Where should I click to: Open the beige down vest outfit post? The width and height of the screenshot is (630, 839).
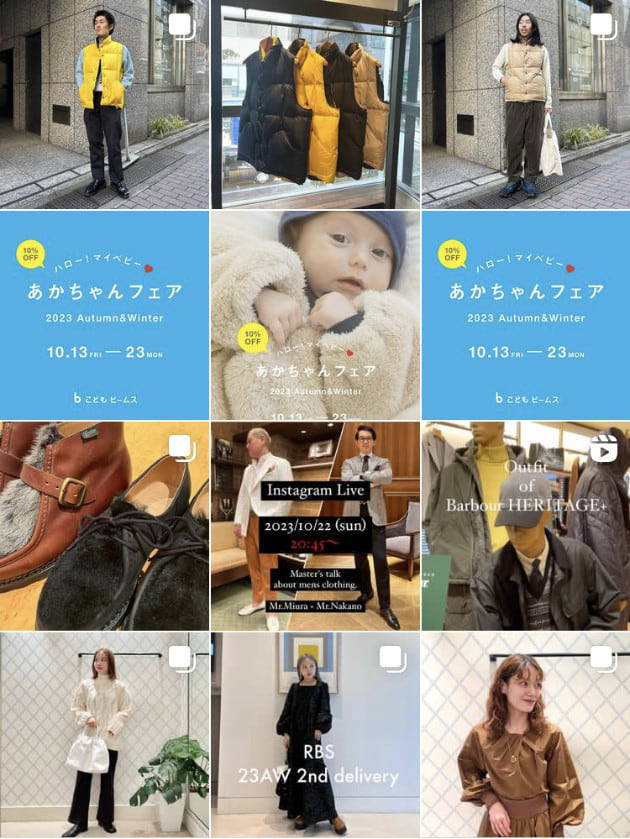526,104
